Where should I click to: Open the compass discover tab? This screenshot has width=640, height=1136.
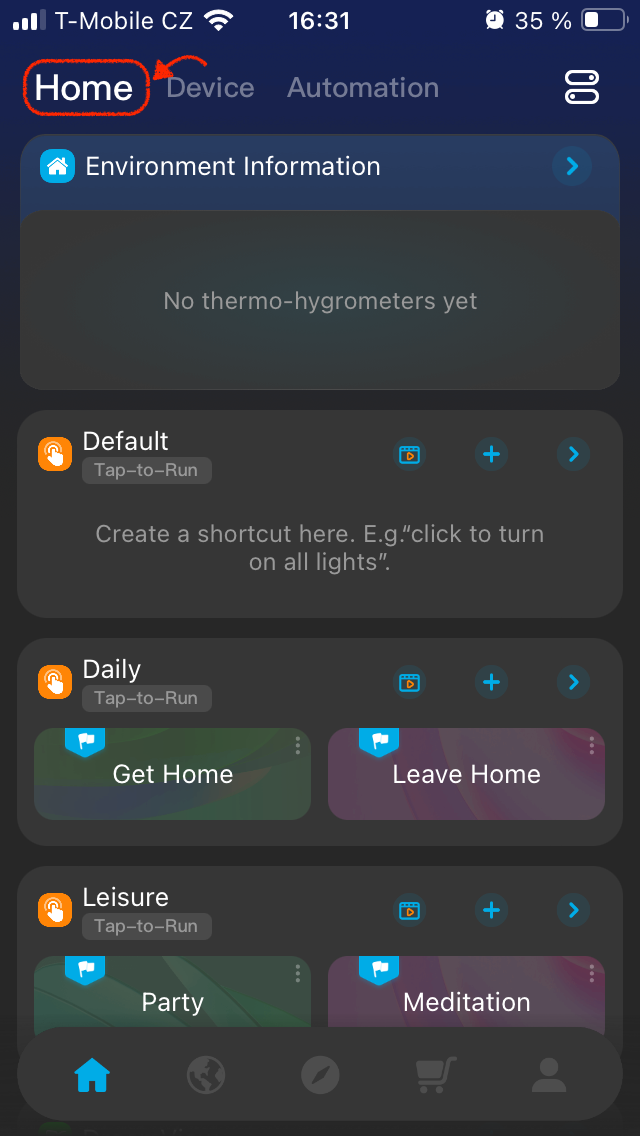[320, 1076]
